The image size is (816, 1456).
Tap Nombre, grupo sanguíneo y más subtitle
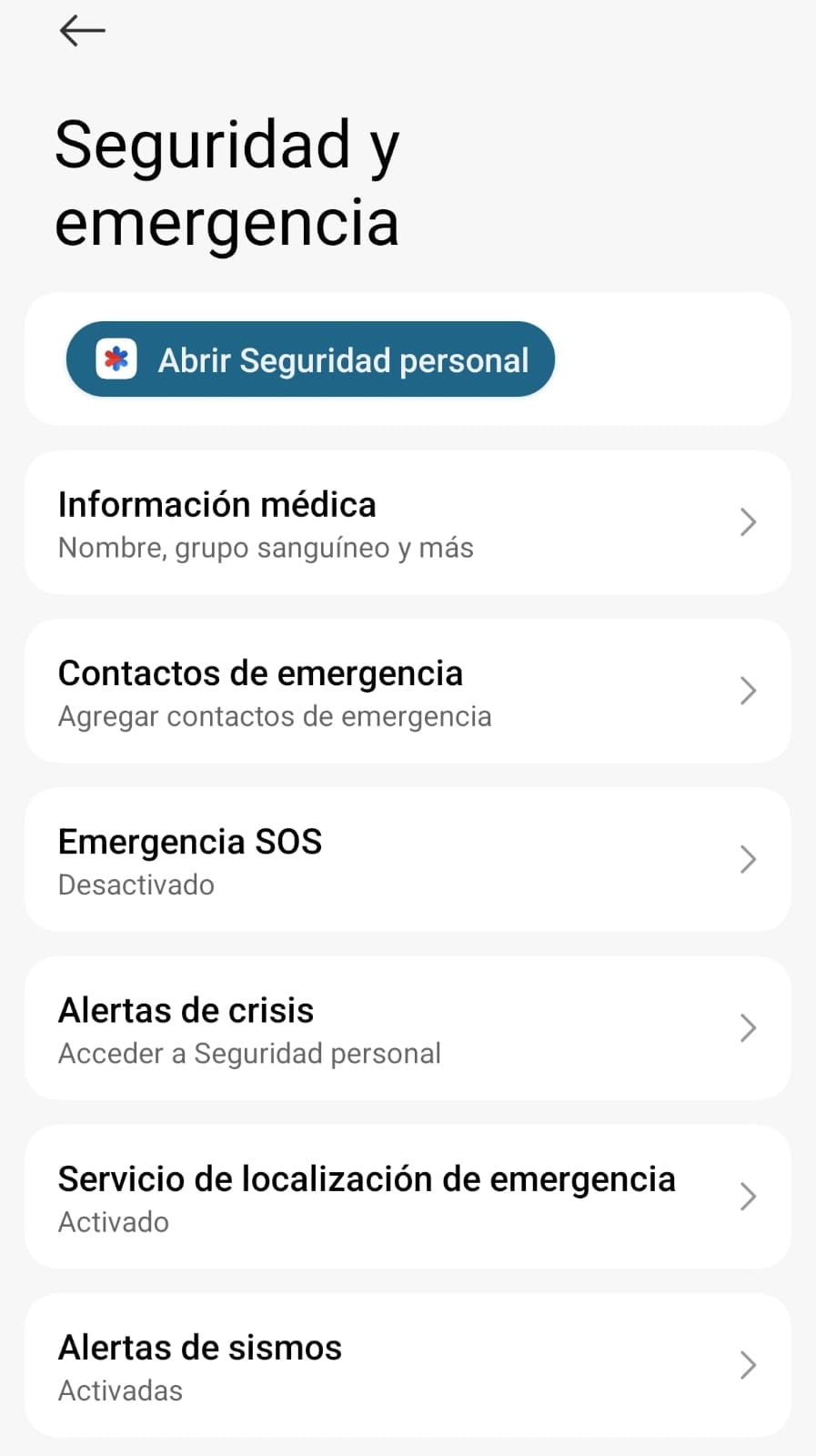pos(266,547)
